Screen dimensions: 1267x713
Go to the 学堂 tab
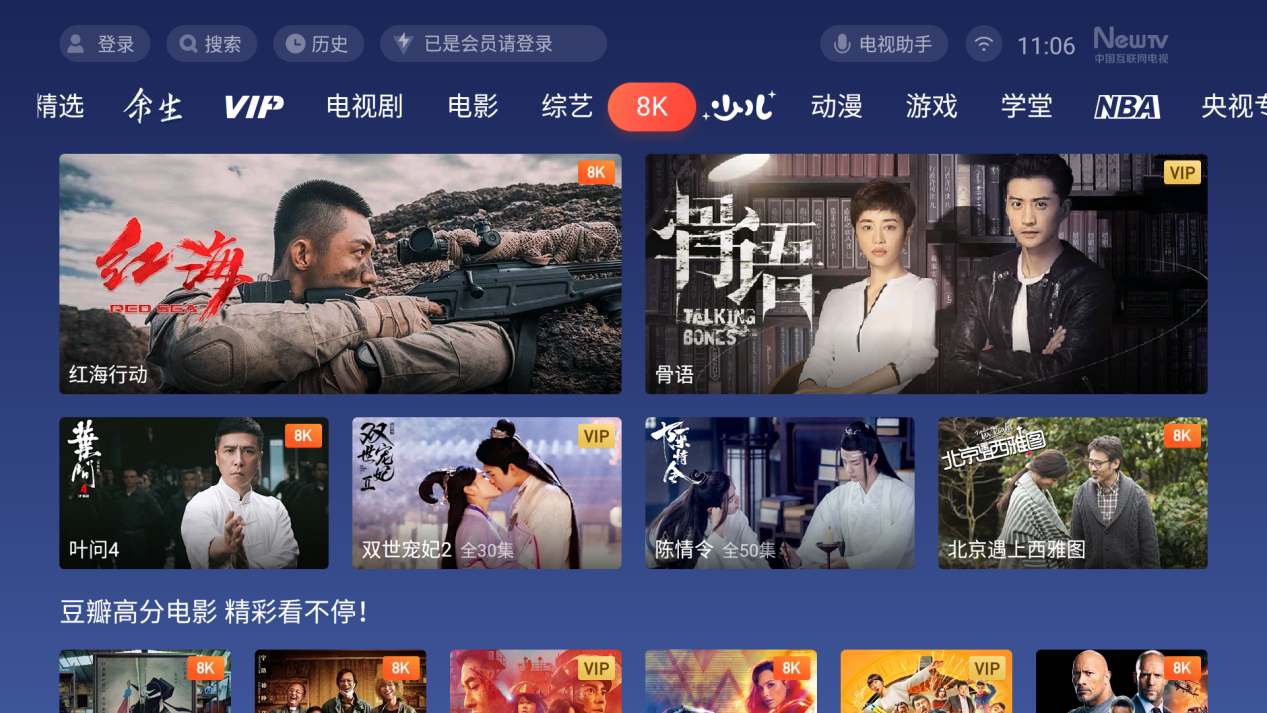pos(1026,106)
